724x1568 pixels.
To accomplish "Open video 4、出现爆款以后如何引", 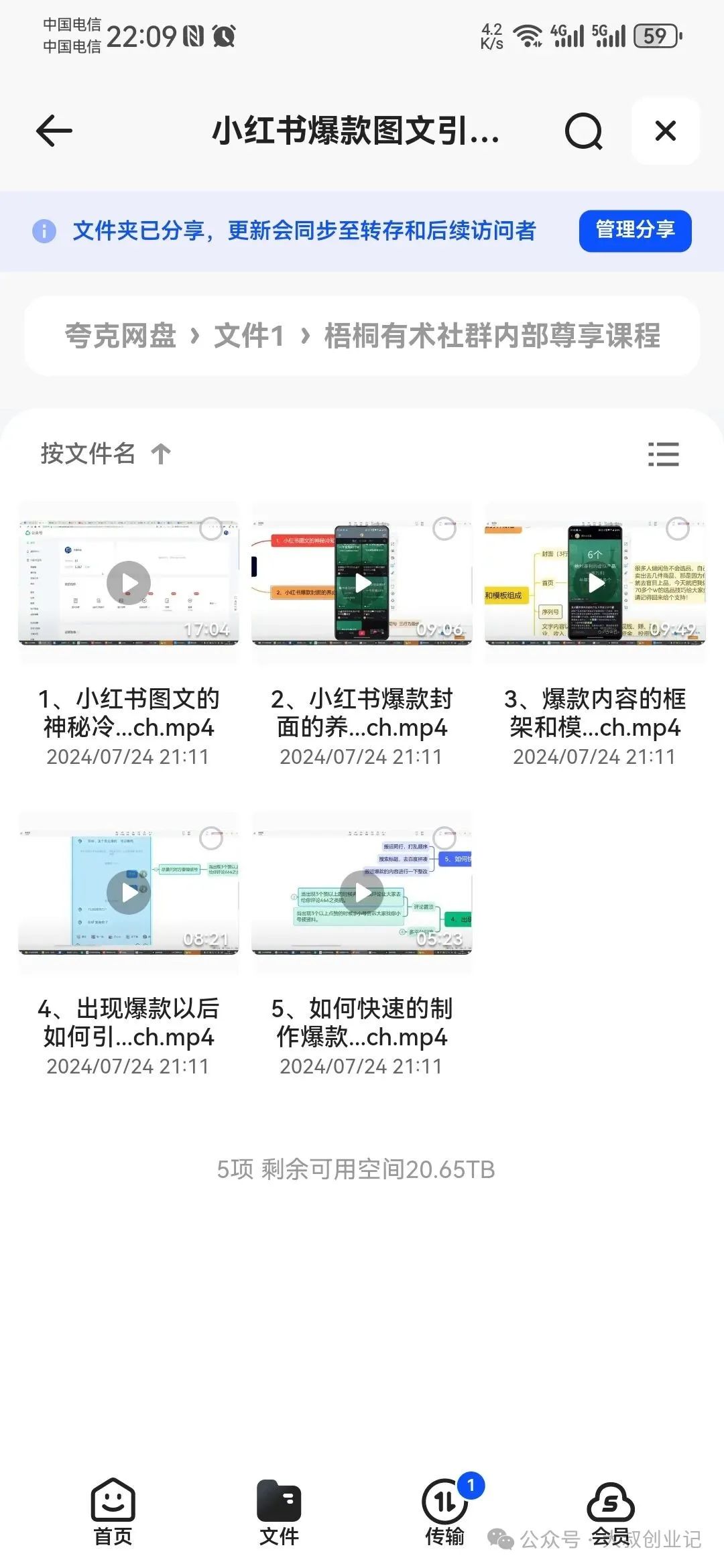I will [x=129, y=892].
